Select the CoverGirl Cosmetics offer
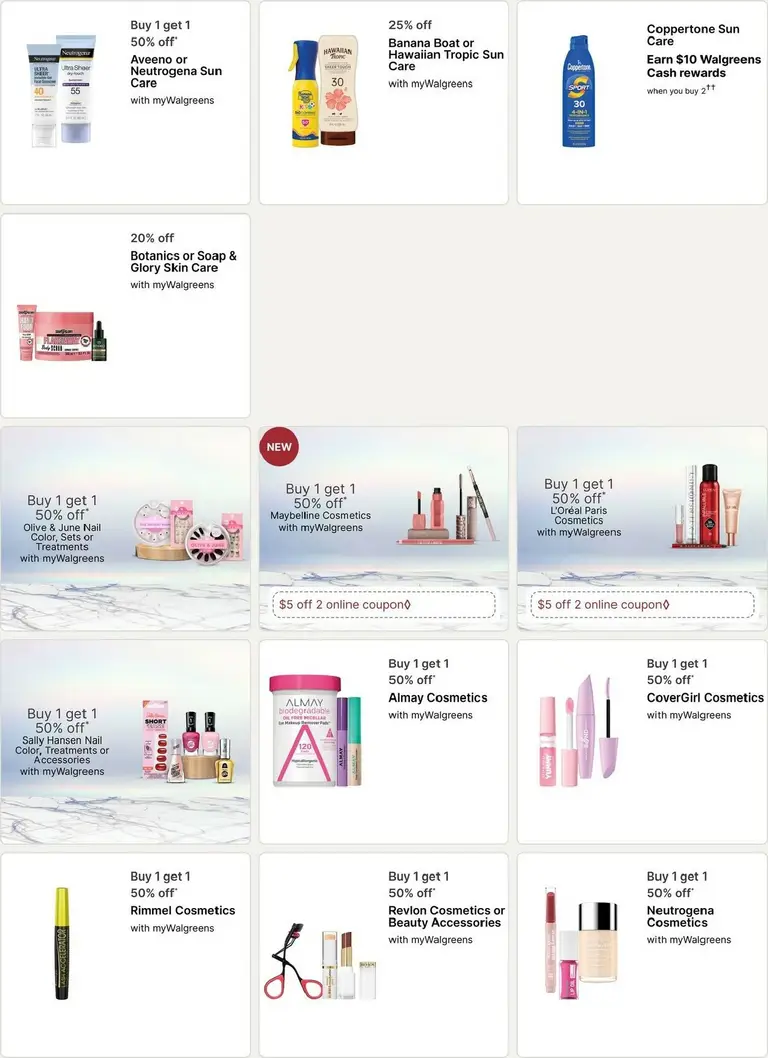 point(704,698)
